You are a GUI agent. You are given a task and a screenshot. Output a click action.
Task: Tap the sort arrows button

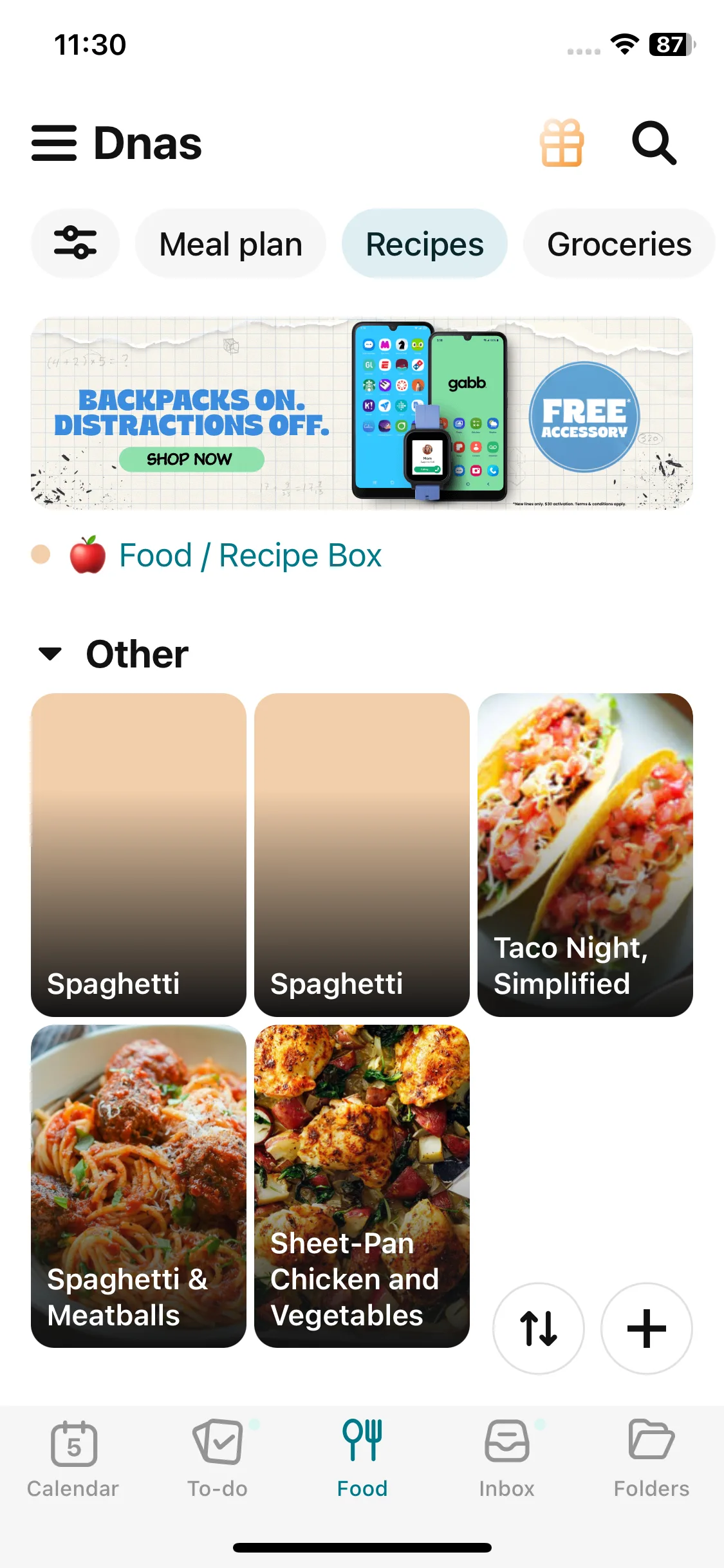click(539, 1329)
